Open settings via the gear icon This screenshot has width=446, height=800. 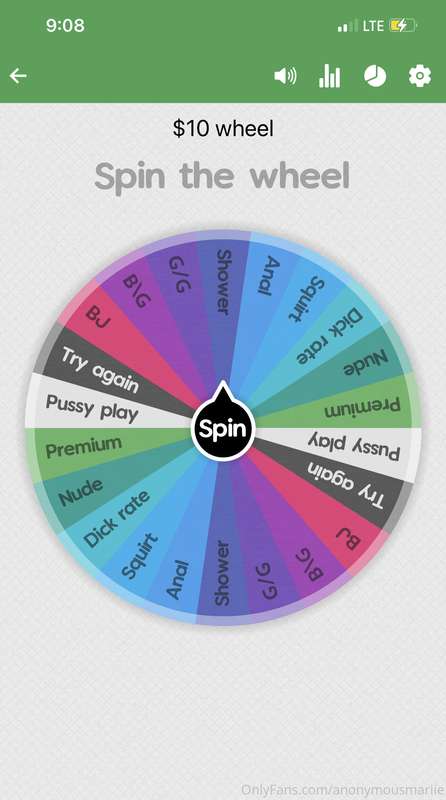(420, 76)
